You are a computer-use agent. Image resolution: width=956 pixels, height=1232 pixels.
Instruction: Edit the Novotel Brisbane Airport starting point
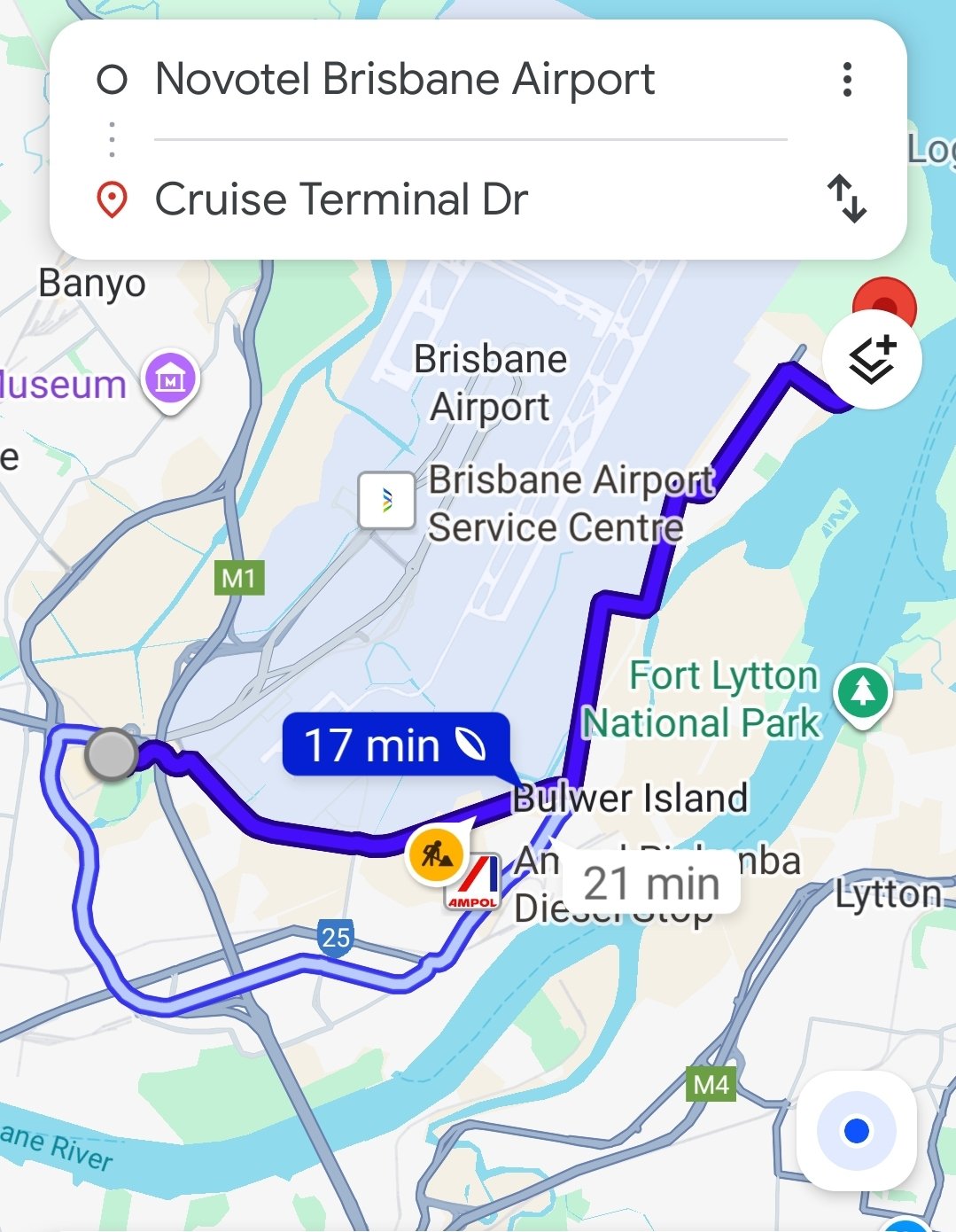pos(404,80)
